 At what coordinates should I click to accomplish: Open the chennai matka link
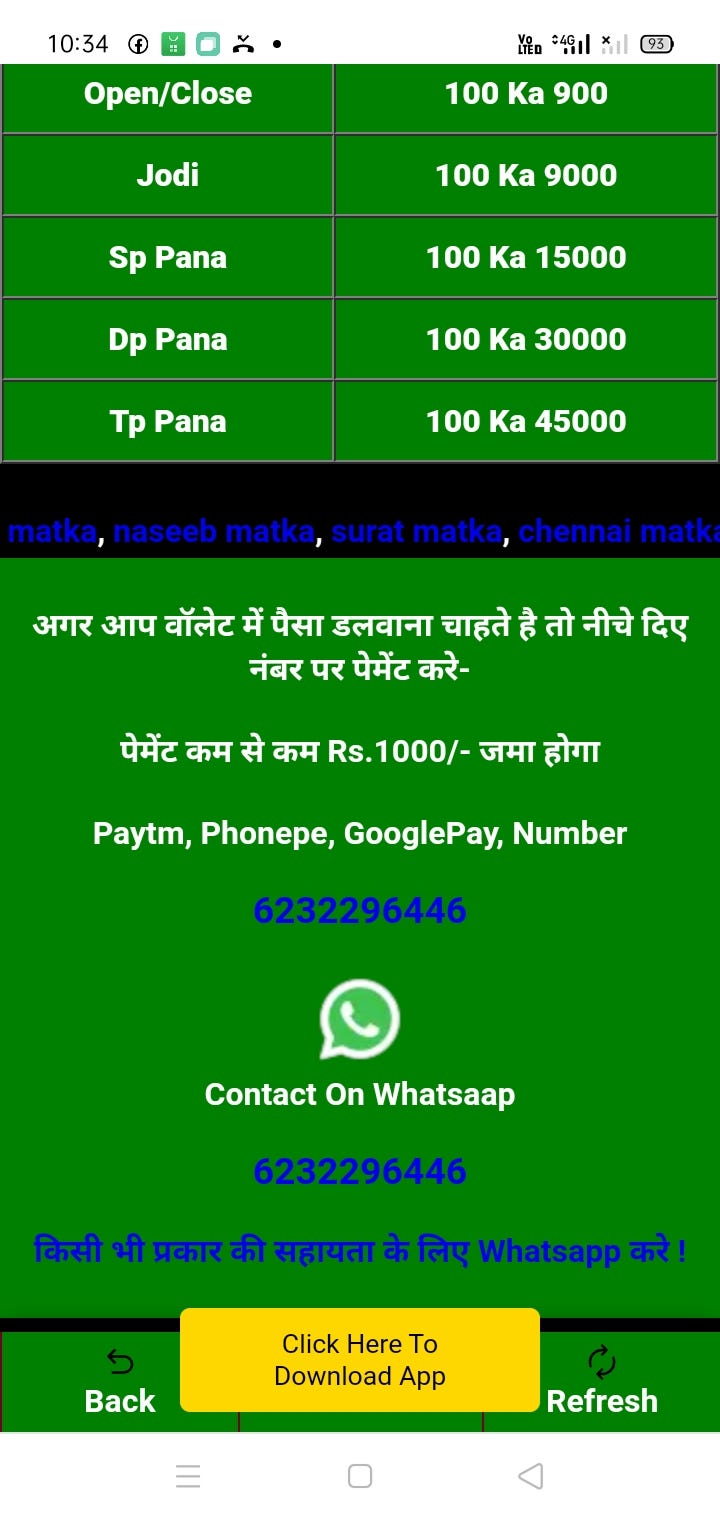coord(619,531)
